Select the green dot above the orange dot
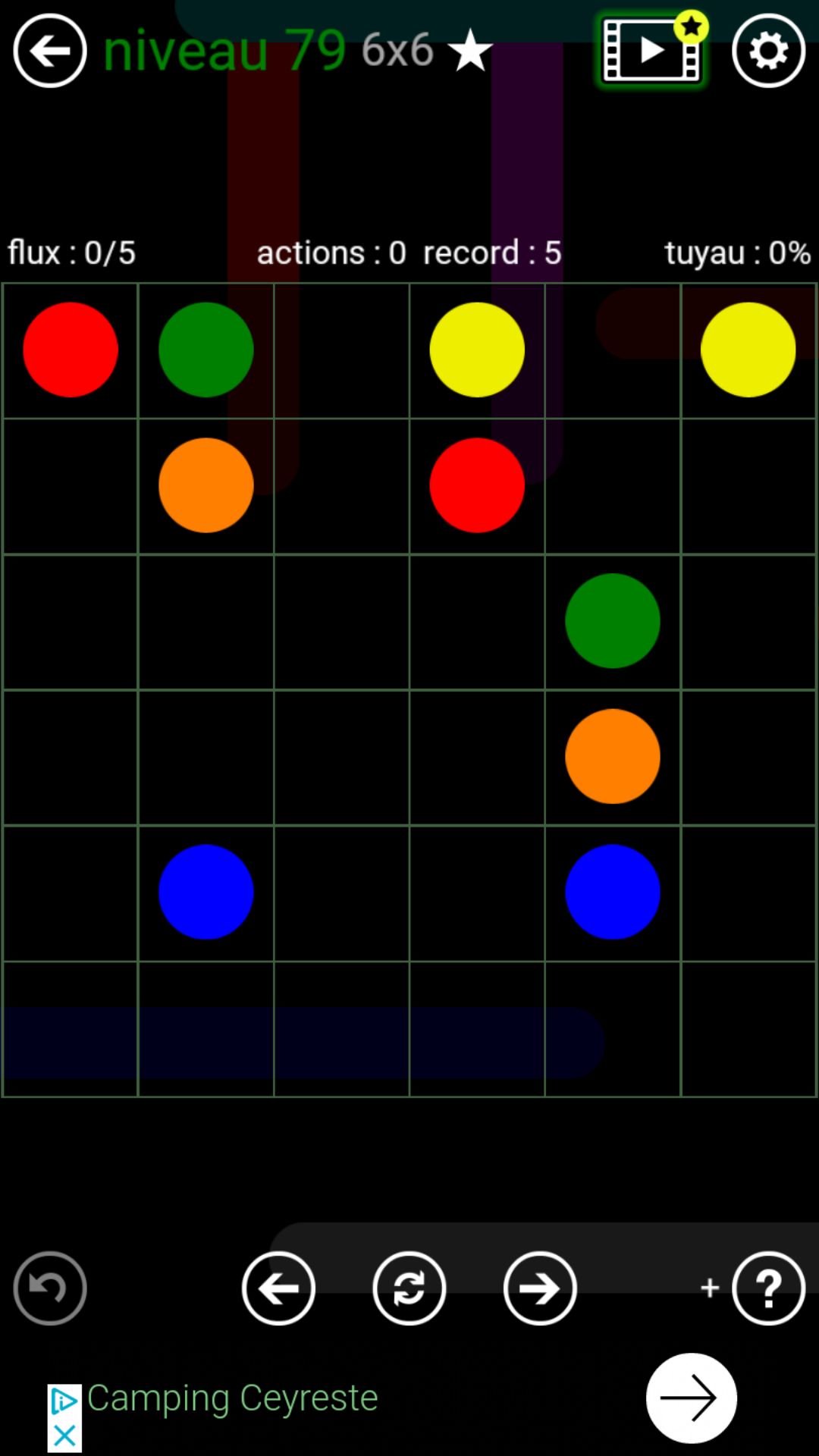This screenshot has height=1456, width=819. 613,620
